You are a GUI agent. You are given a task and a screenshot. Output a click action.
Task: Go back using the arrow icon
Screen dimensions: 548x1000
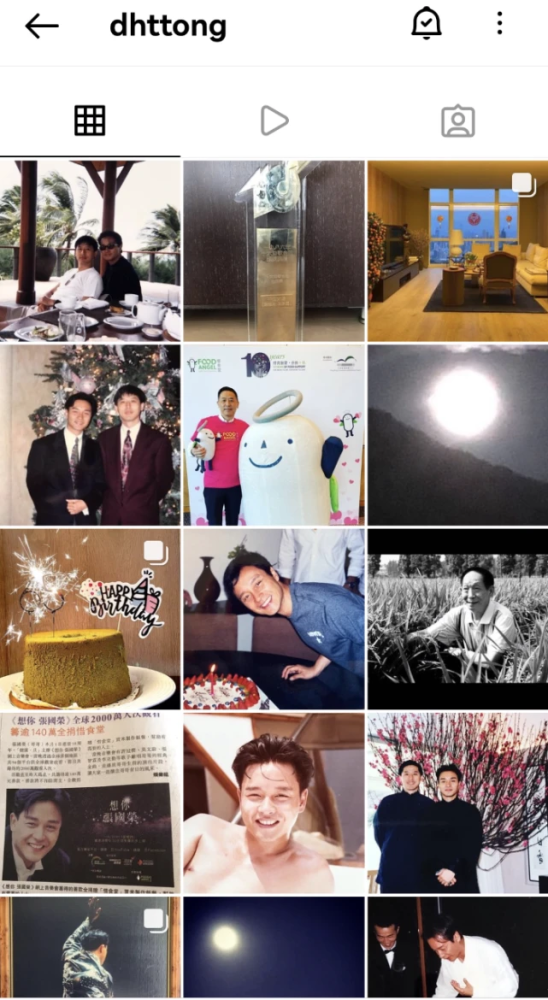click(41, 26)
